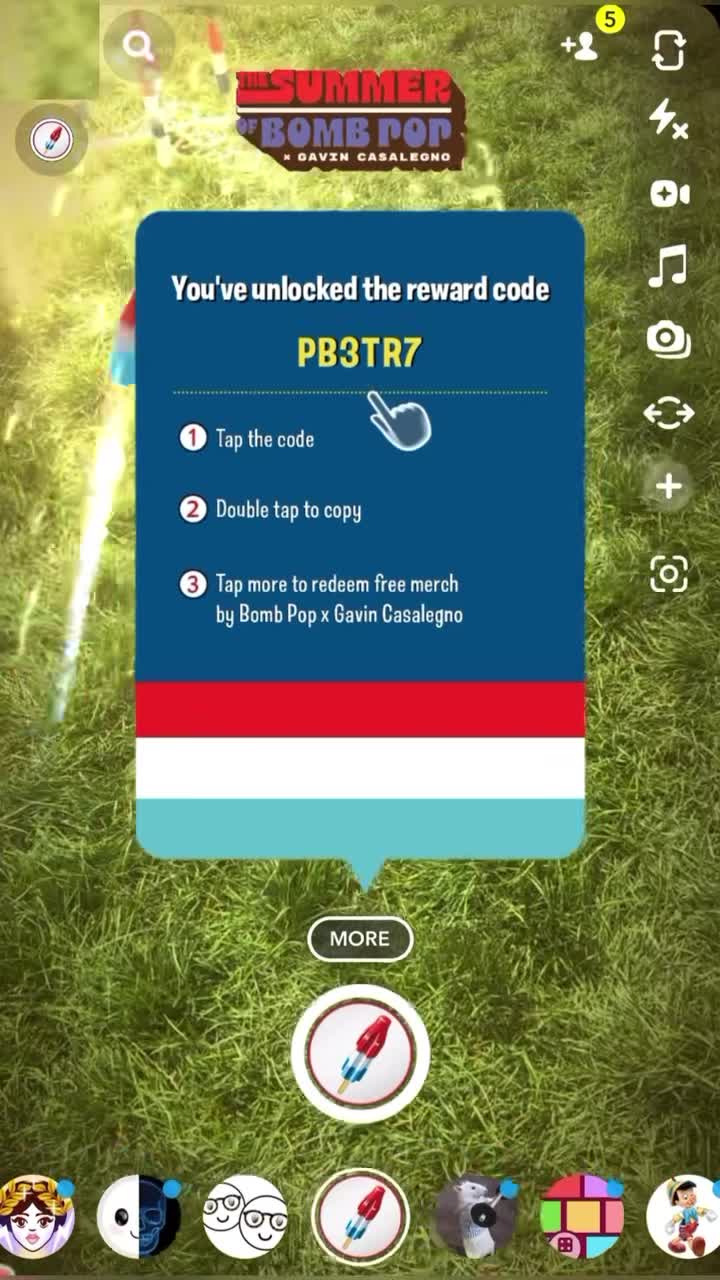720x1280 pixels.
Task: Add music with the note icon
Action: tap(668, 267)
